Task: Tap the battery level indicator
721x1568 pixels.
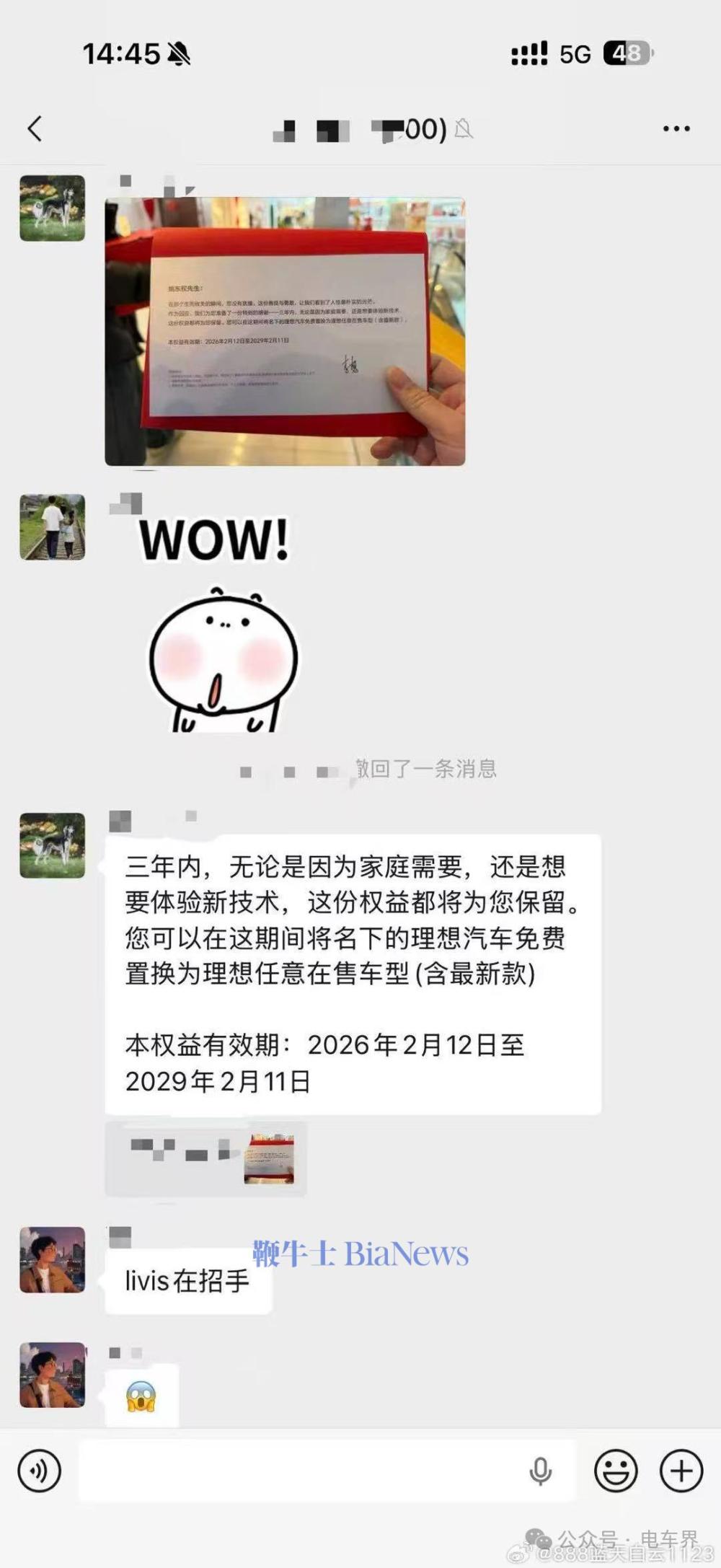Action: 626,52
